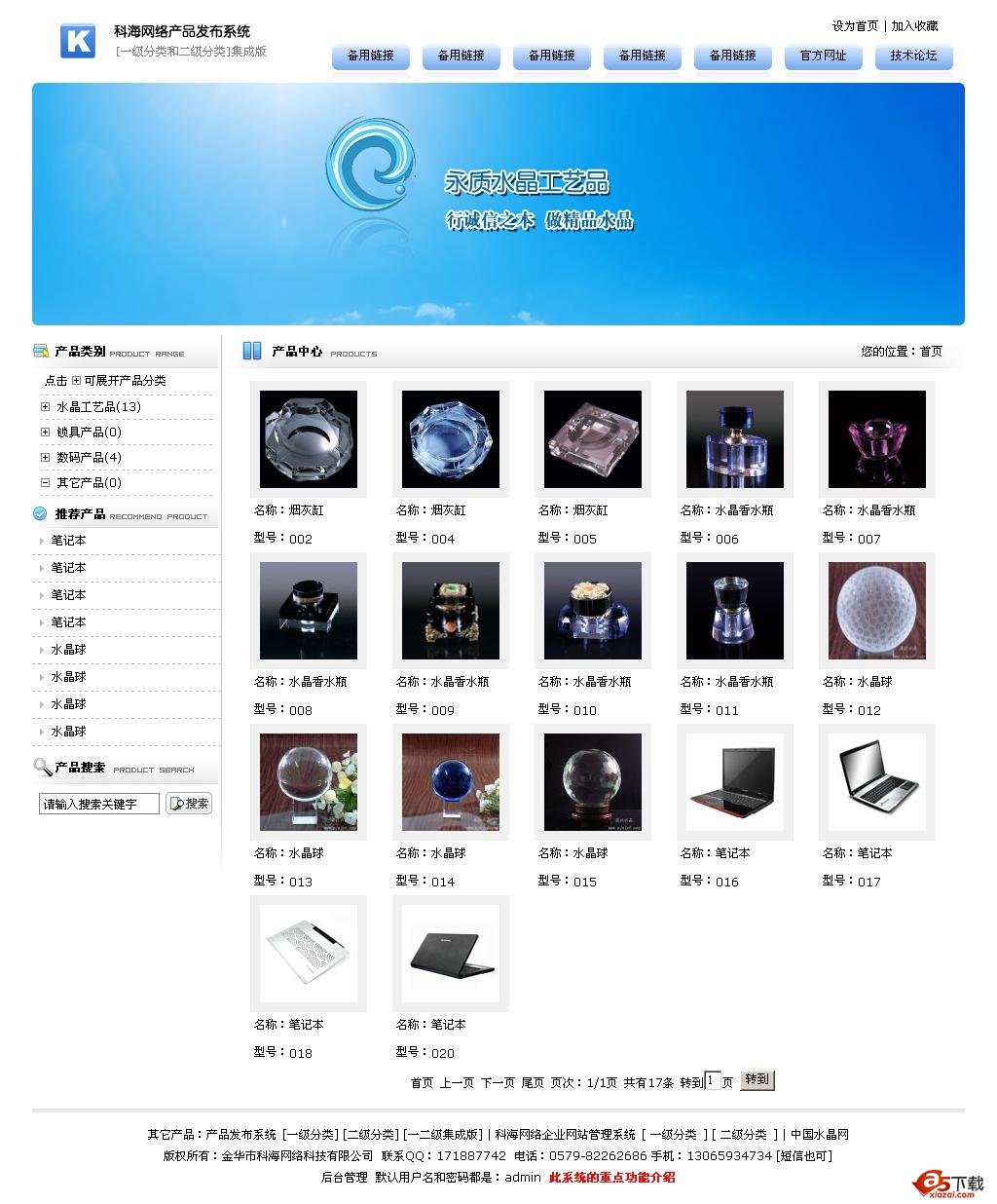Open the 技术论坛 navigation tab
This screenshot has height=1204, width=997.
click(x=913, y=56)
